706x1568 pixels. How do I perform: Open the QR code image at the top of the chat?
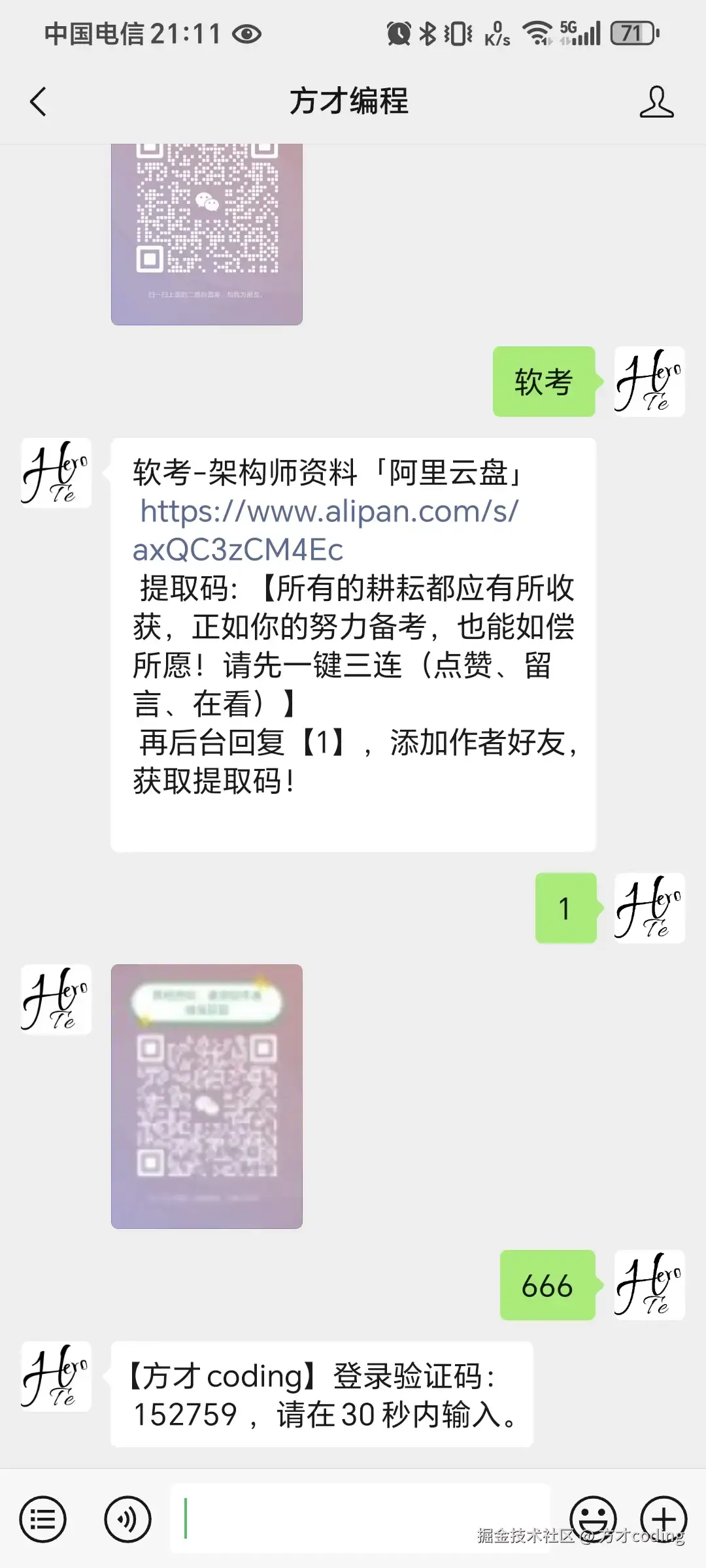tap(207, 233)
